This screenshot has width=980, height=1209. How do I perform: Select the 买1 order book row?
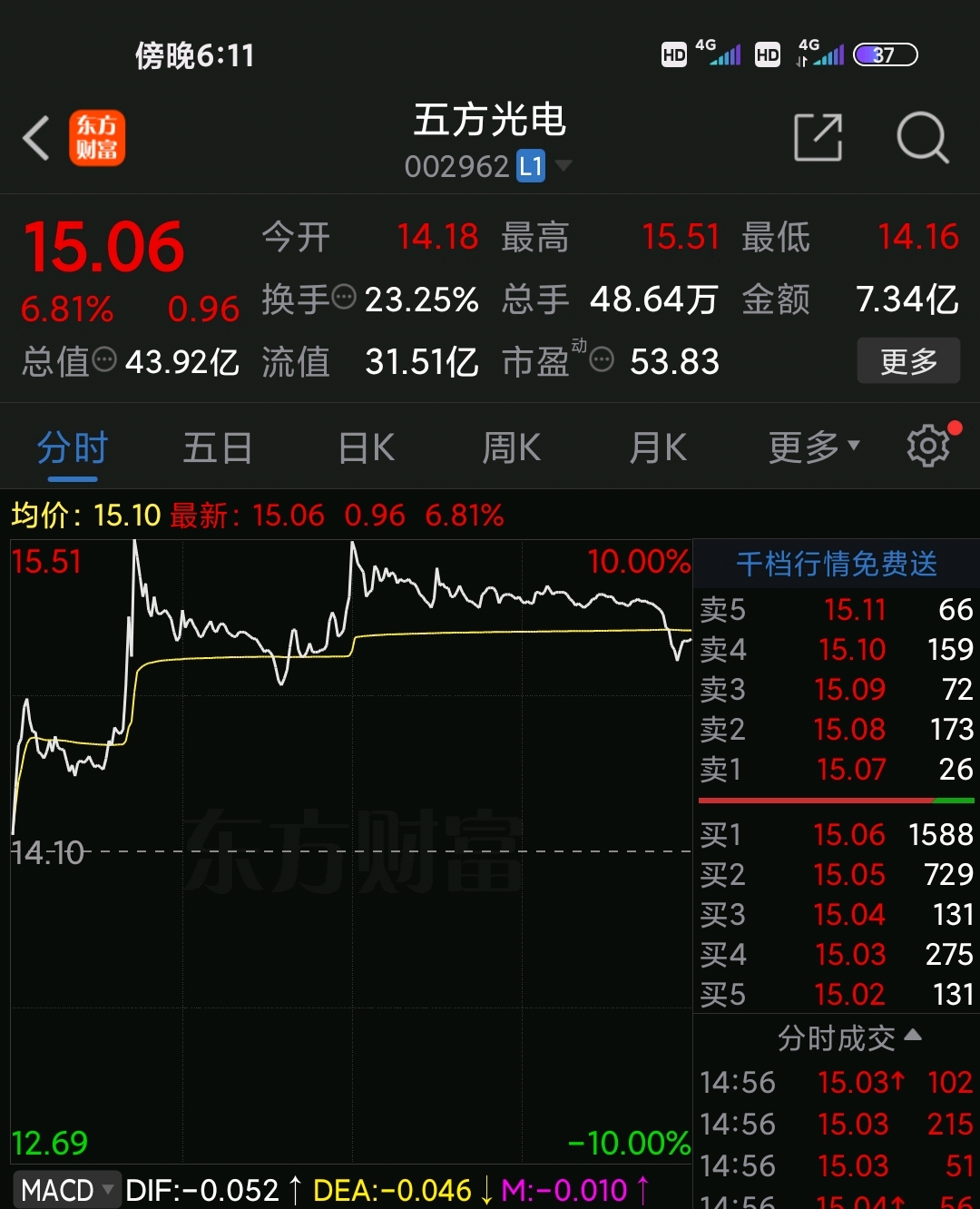(835, 834)
